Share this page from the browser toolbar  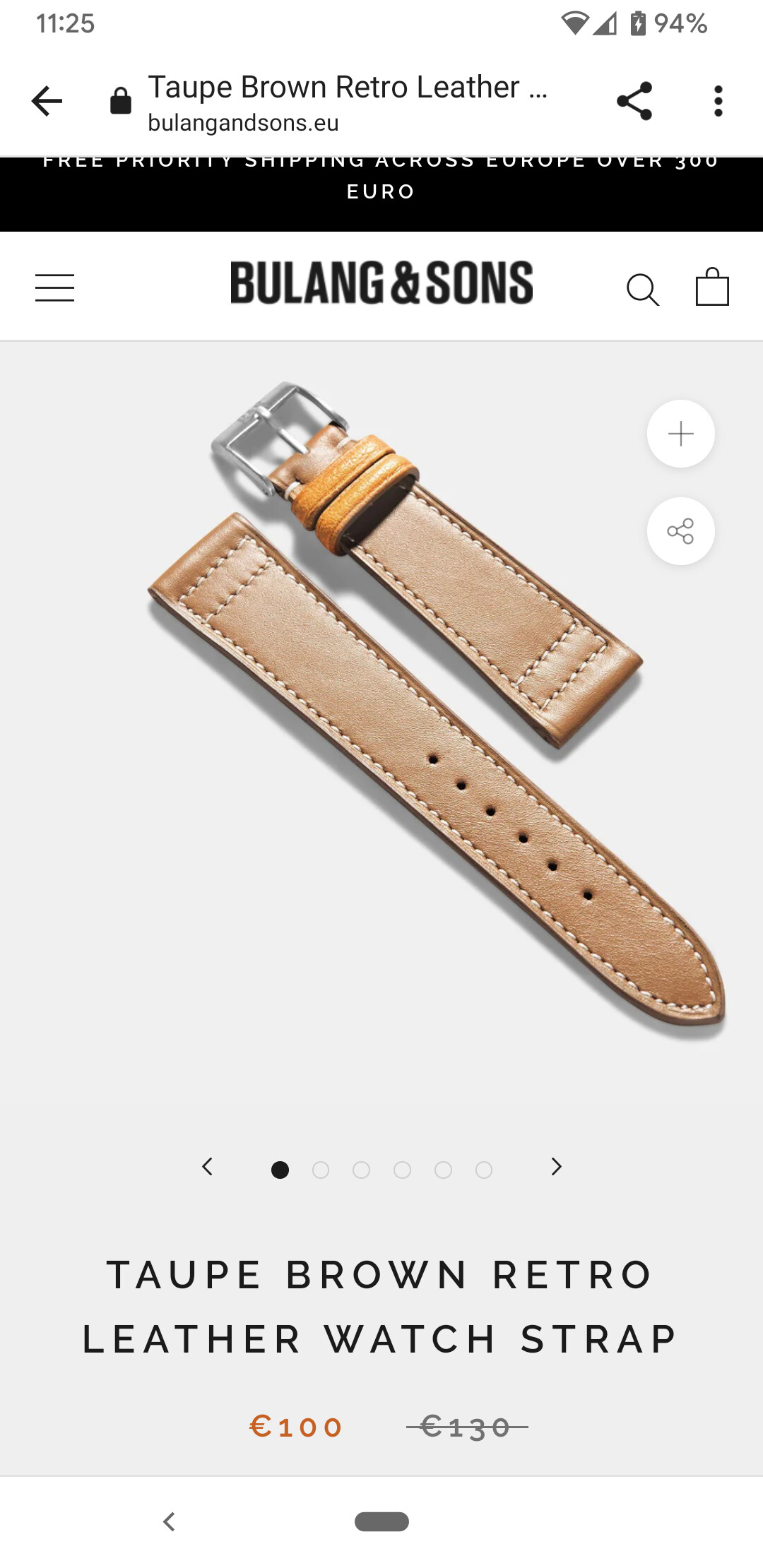tap(634, 101)
